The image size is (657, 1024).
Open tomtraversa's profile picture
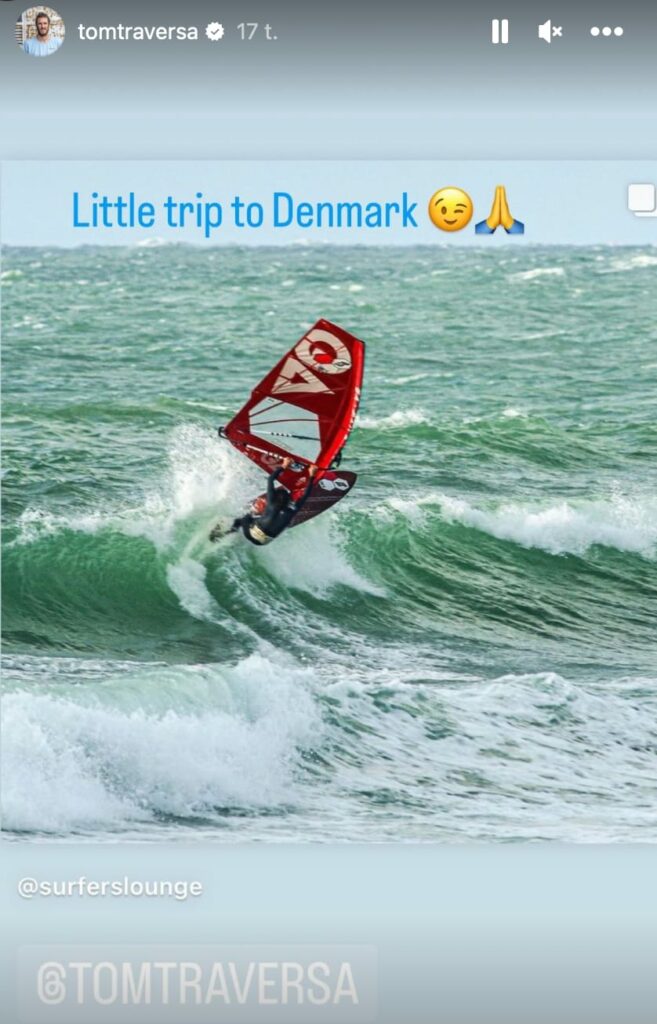[41, 32]
